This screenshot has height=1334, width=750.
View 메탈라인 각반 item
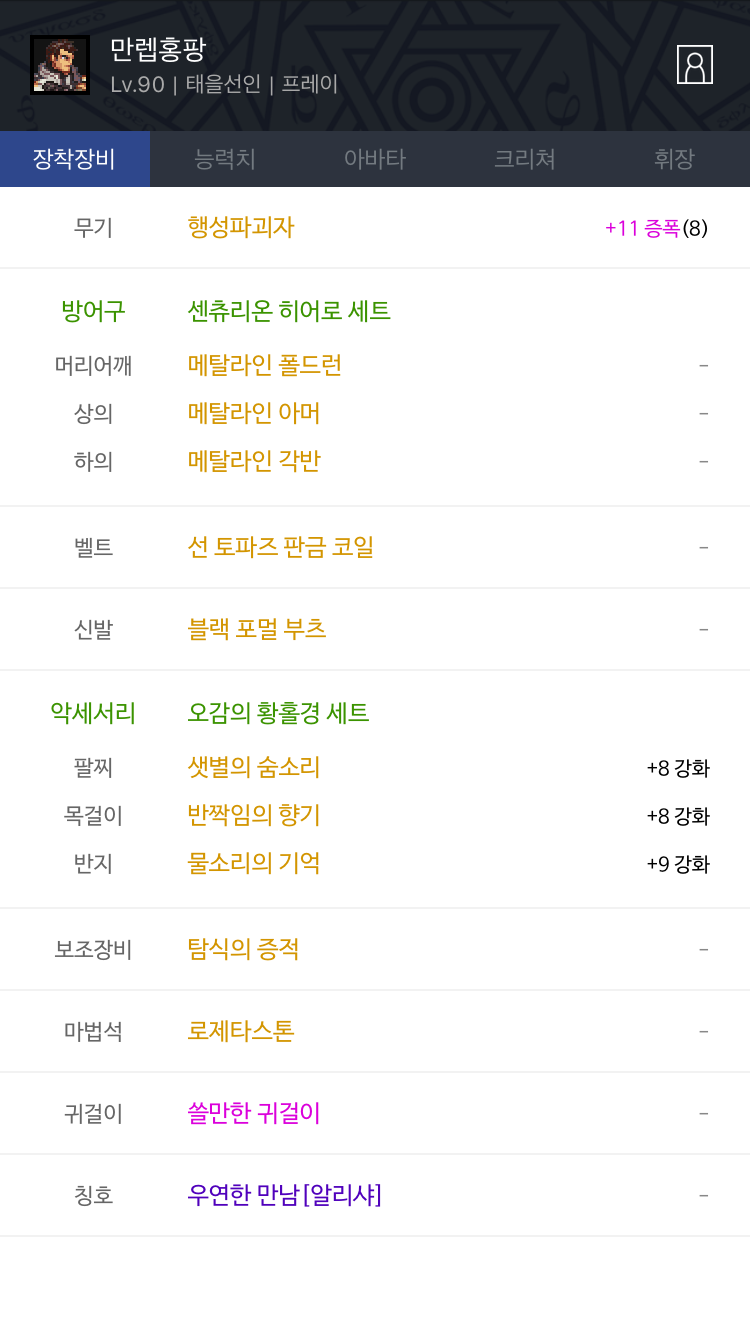[x=254, y=461]
